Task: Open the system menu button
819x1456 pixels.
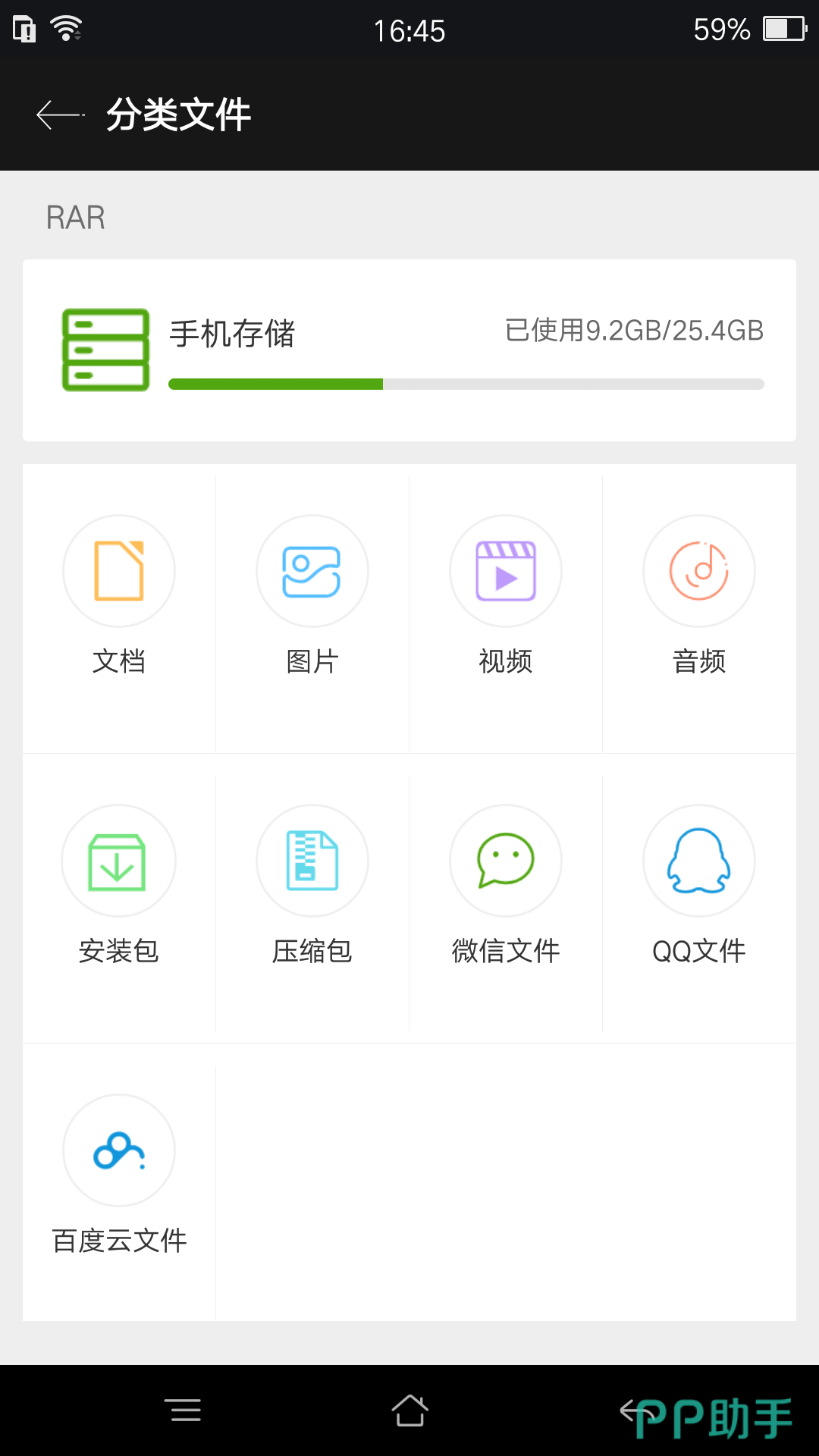Action: pyautogui.click(x=183, y=1410)
